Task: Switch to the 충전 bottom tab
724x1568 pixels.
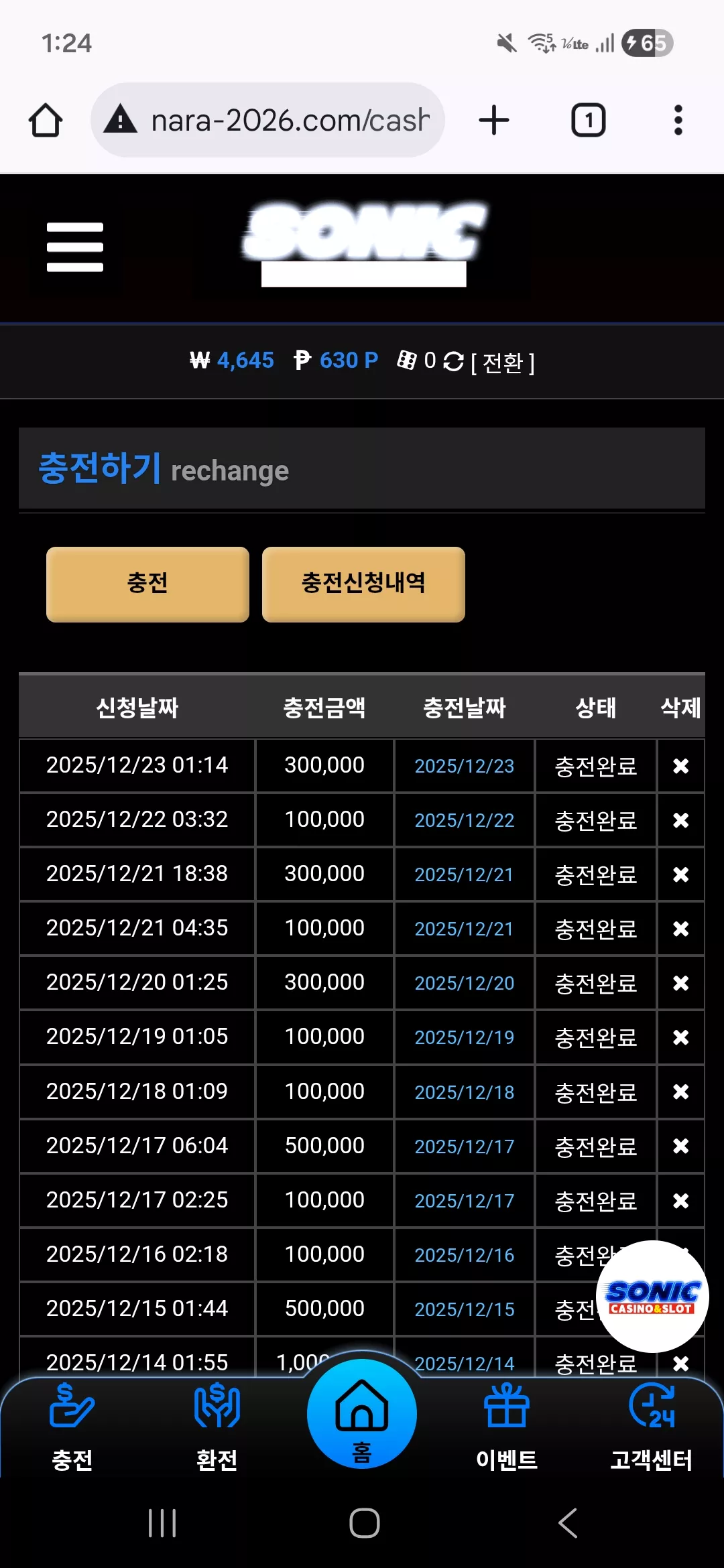Action: click(72, 1426)
